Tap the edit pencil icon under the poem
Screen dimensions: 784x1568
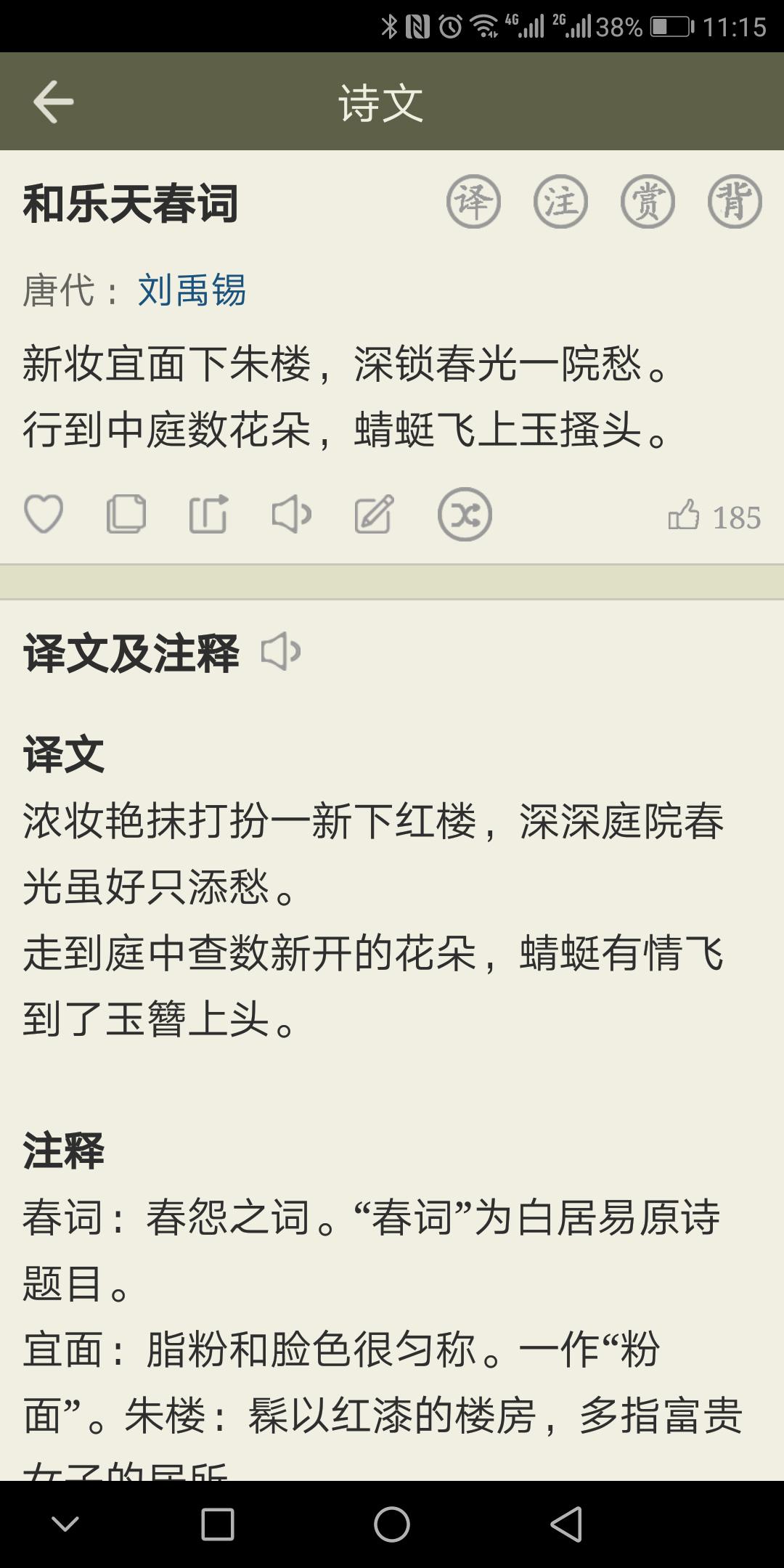(374, 515)
